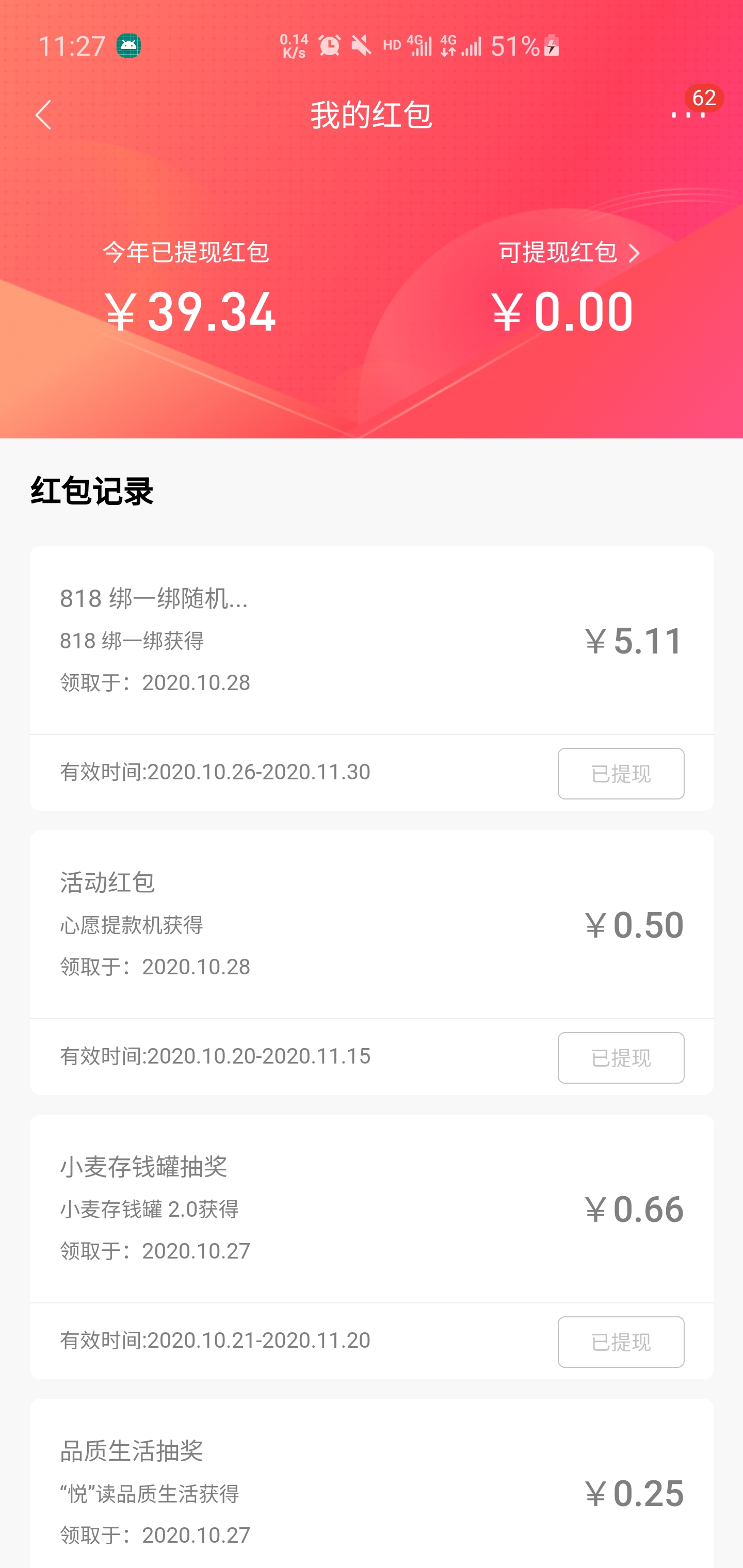Open the more options menu with badge
Image resolution: width=743 pixels, height=1568 pixels.
coord(688,113)
